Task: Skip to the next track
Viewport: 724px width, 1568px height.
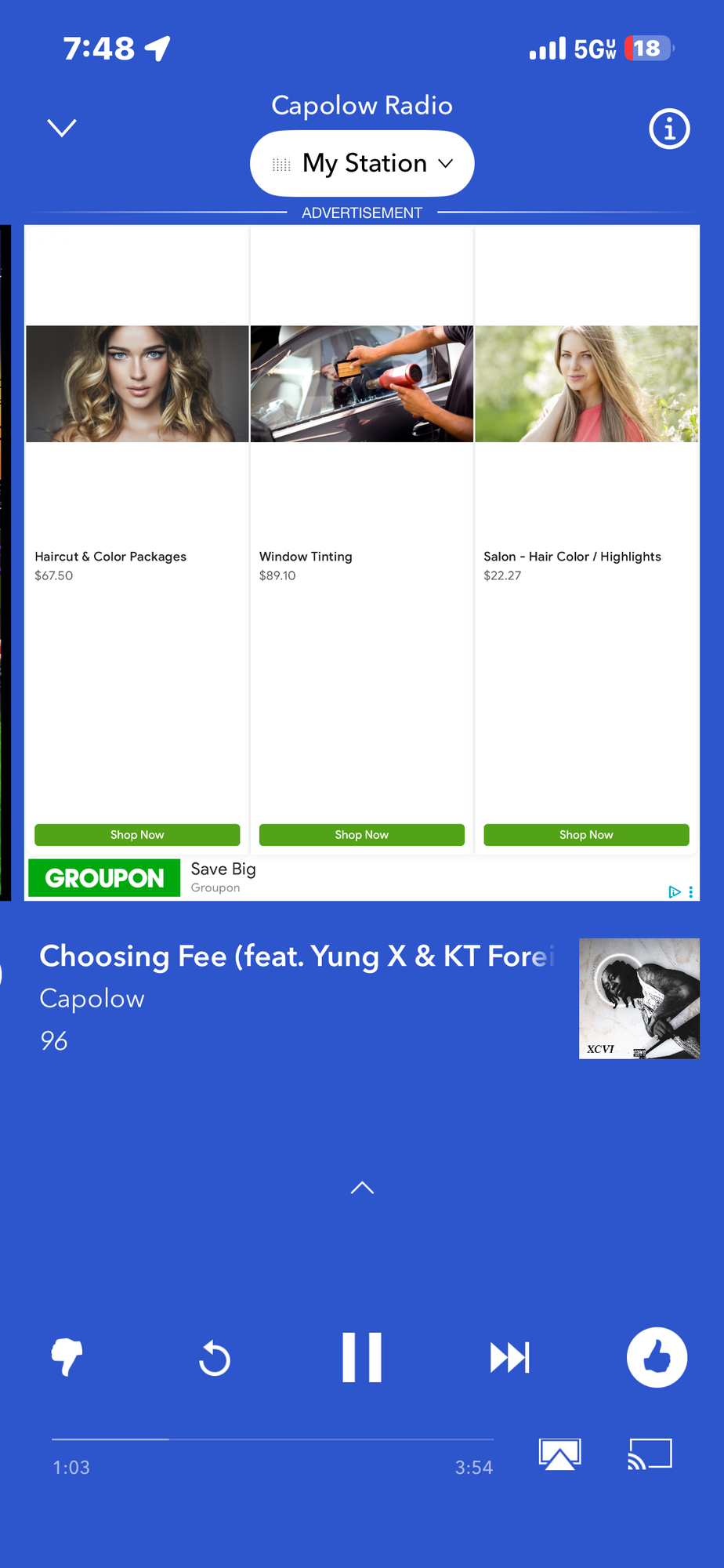Action: 509,1357
